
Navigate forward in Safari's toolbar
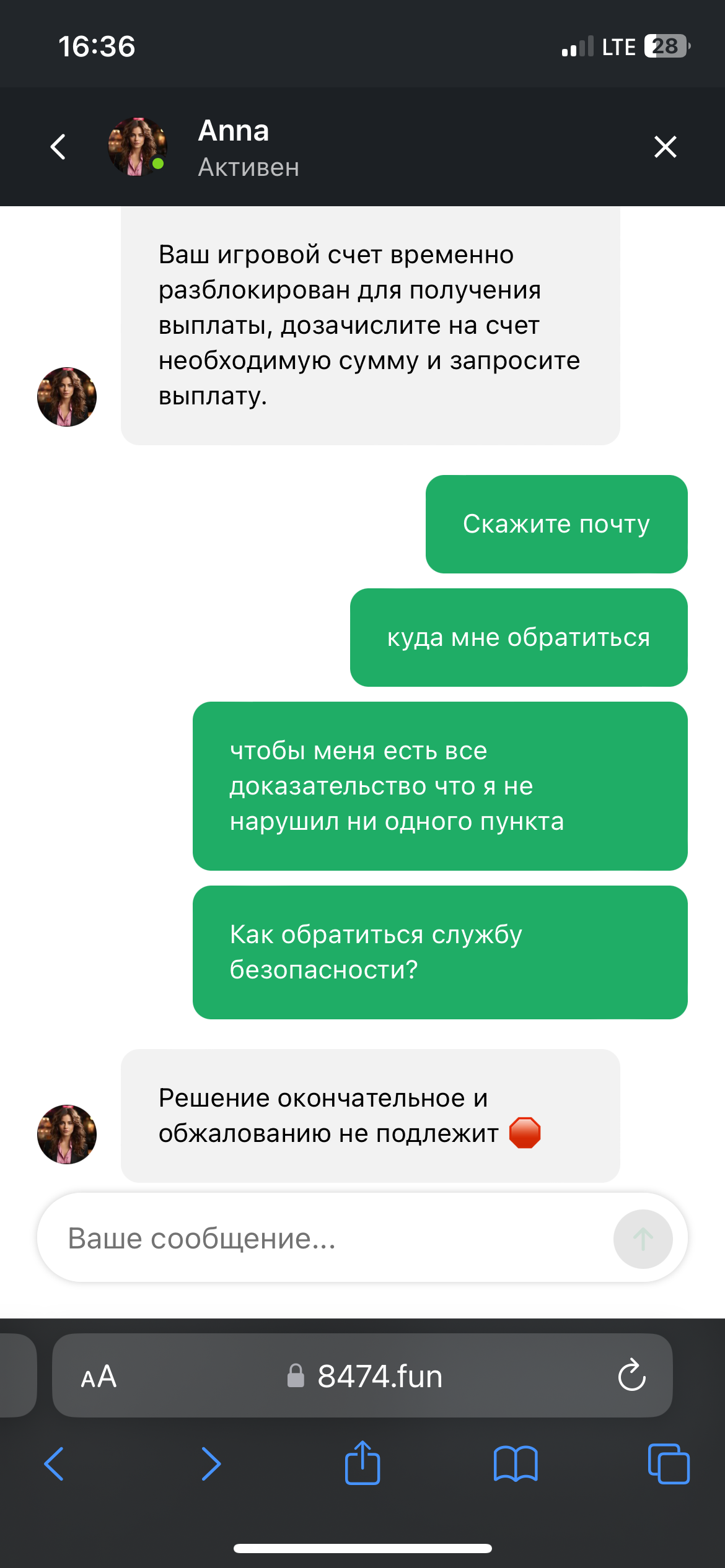point(211,1464)
